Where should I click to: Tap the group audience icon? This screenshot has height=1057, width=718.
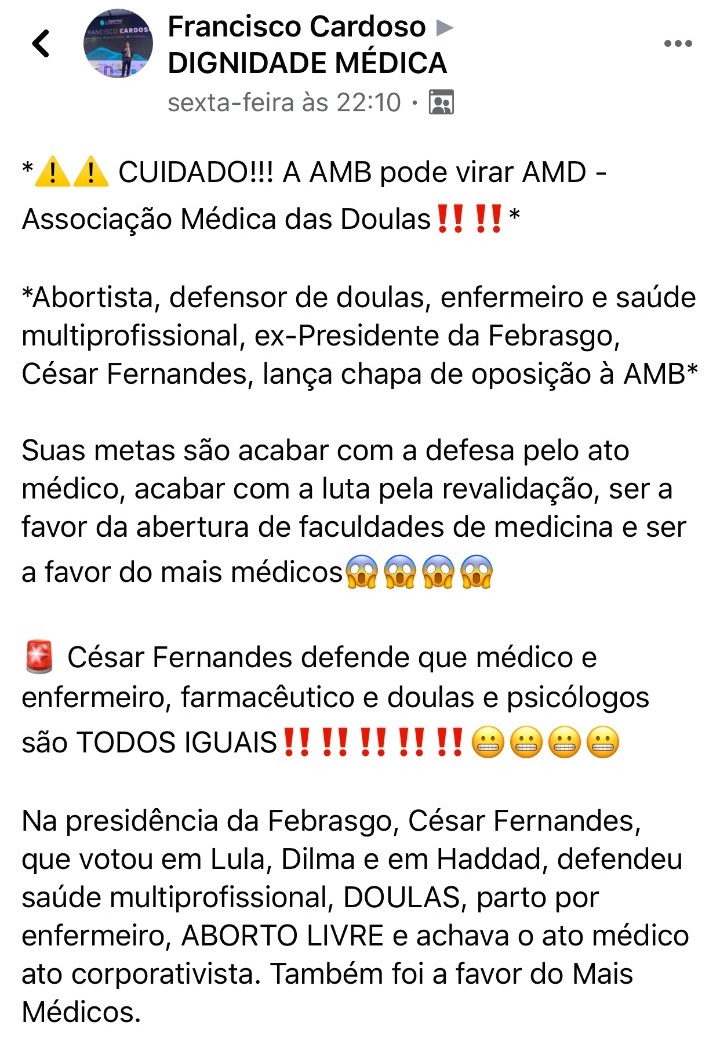click(441, 102)
